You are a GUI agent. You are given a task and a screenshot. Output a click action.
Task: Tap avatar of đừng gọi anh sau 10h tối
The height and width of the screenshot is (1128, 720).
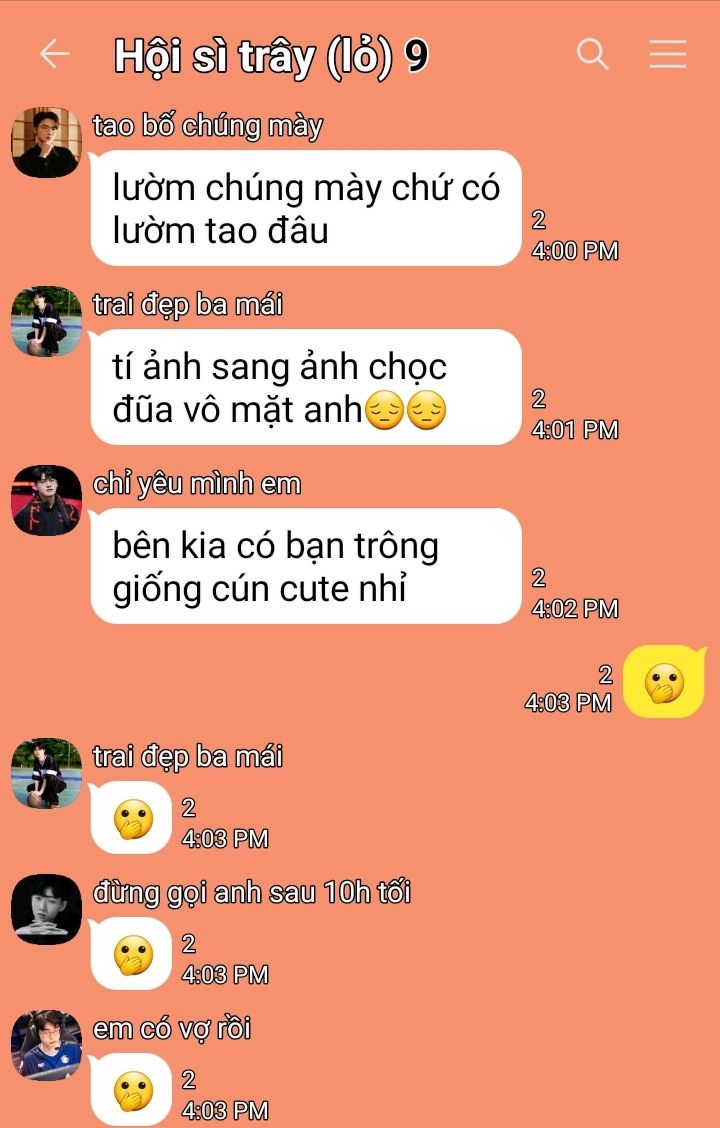pos(46,909)
